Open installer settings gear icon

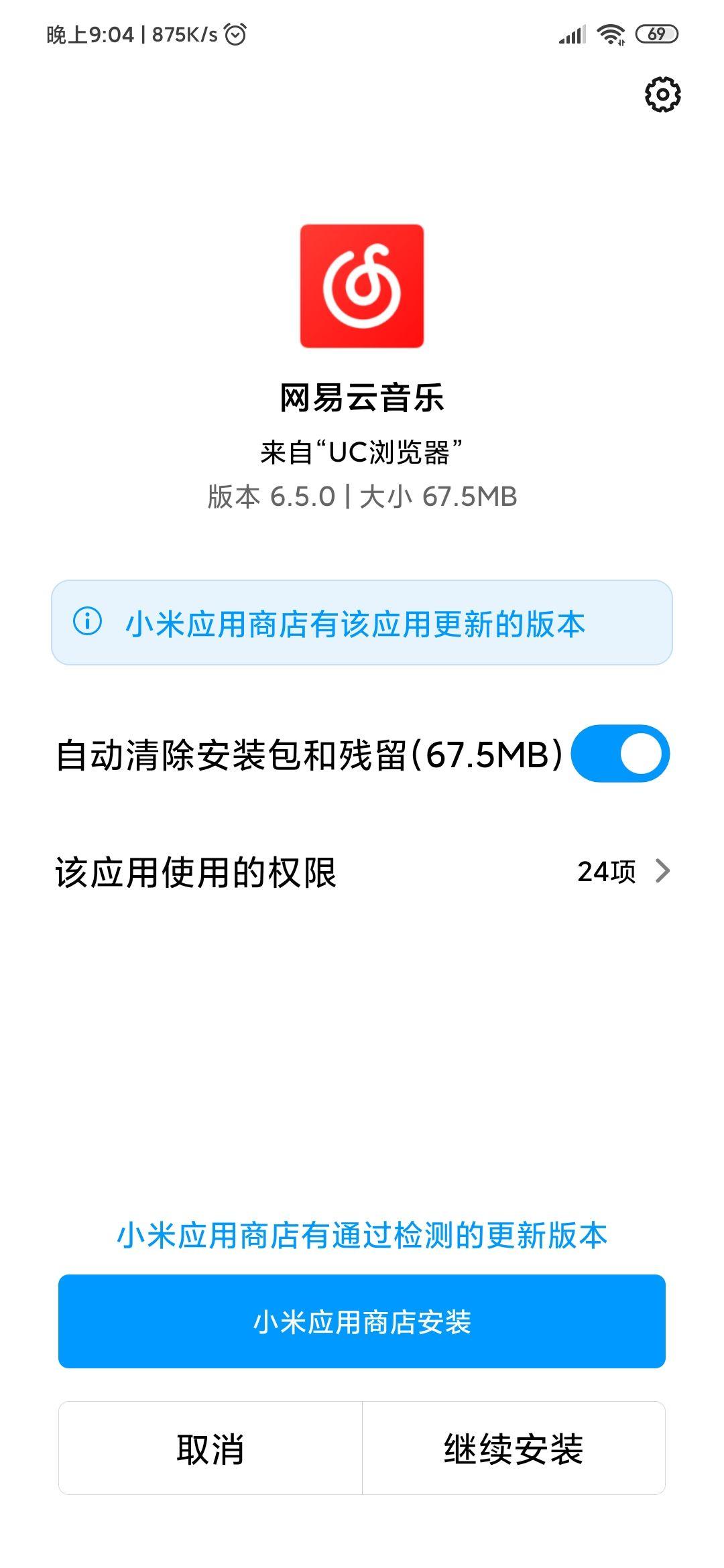tap(662, 94)
